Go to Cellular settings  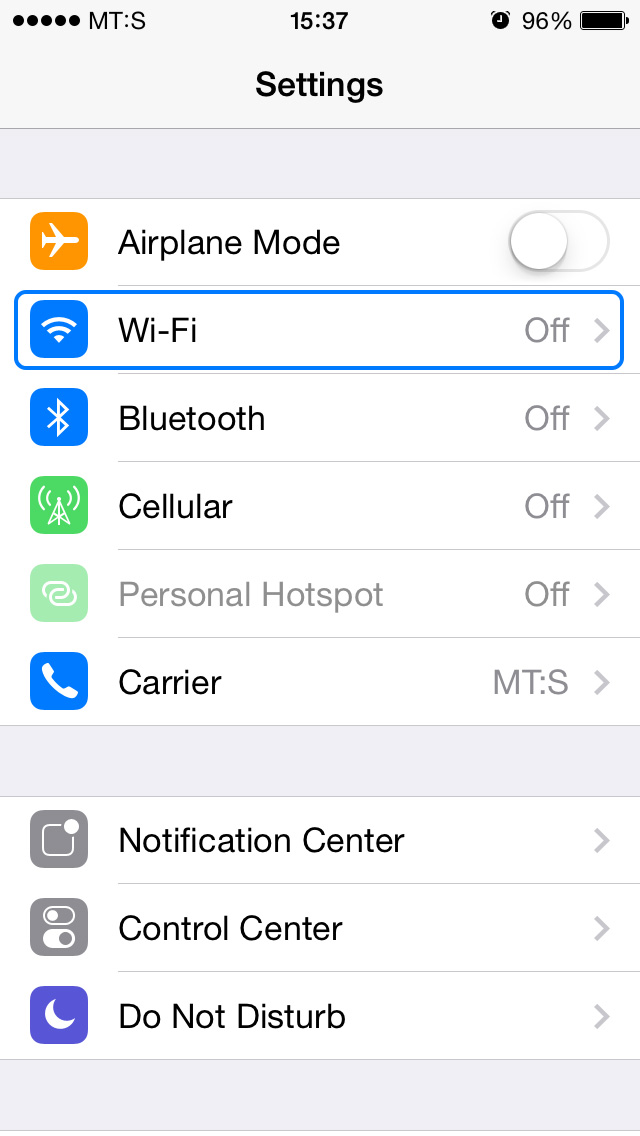click(320, 506)
